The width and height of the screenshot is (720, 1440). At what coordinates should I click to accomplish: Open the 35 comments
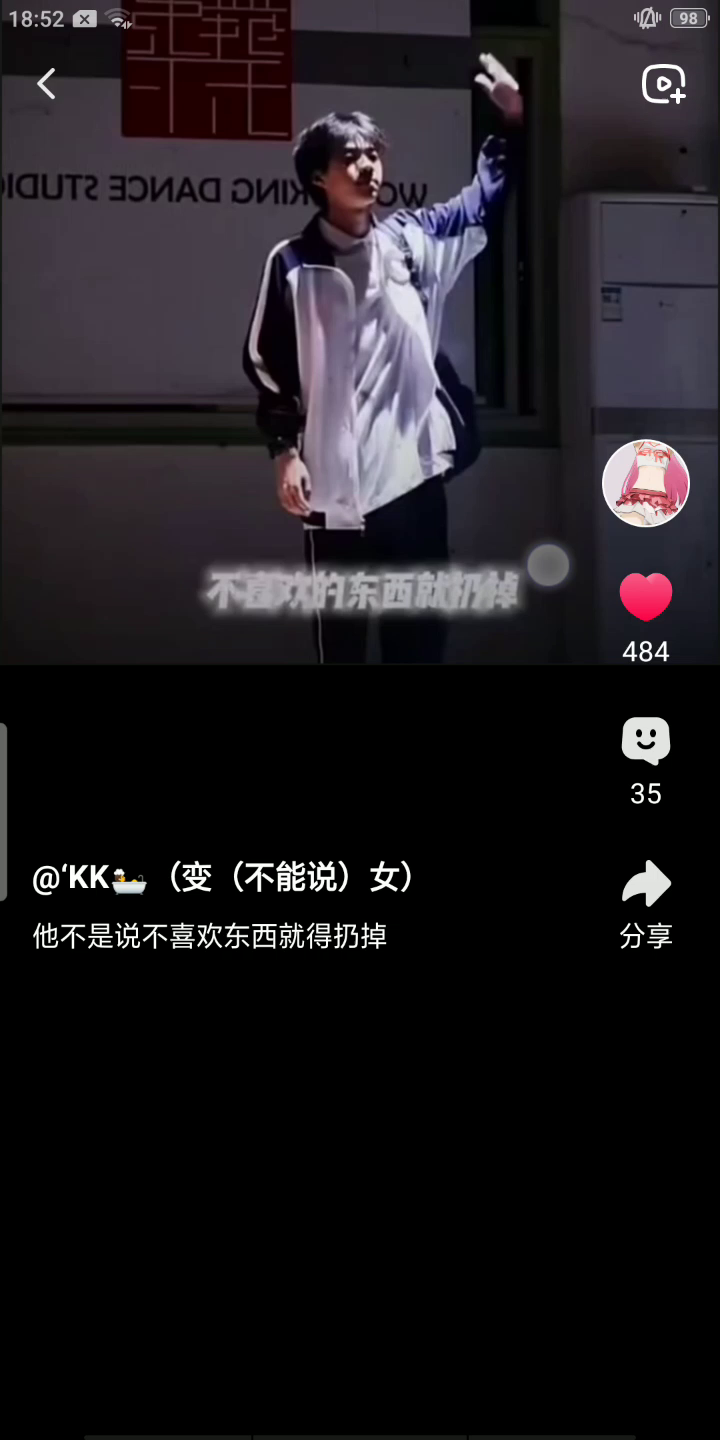click(x=646, y=742)
